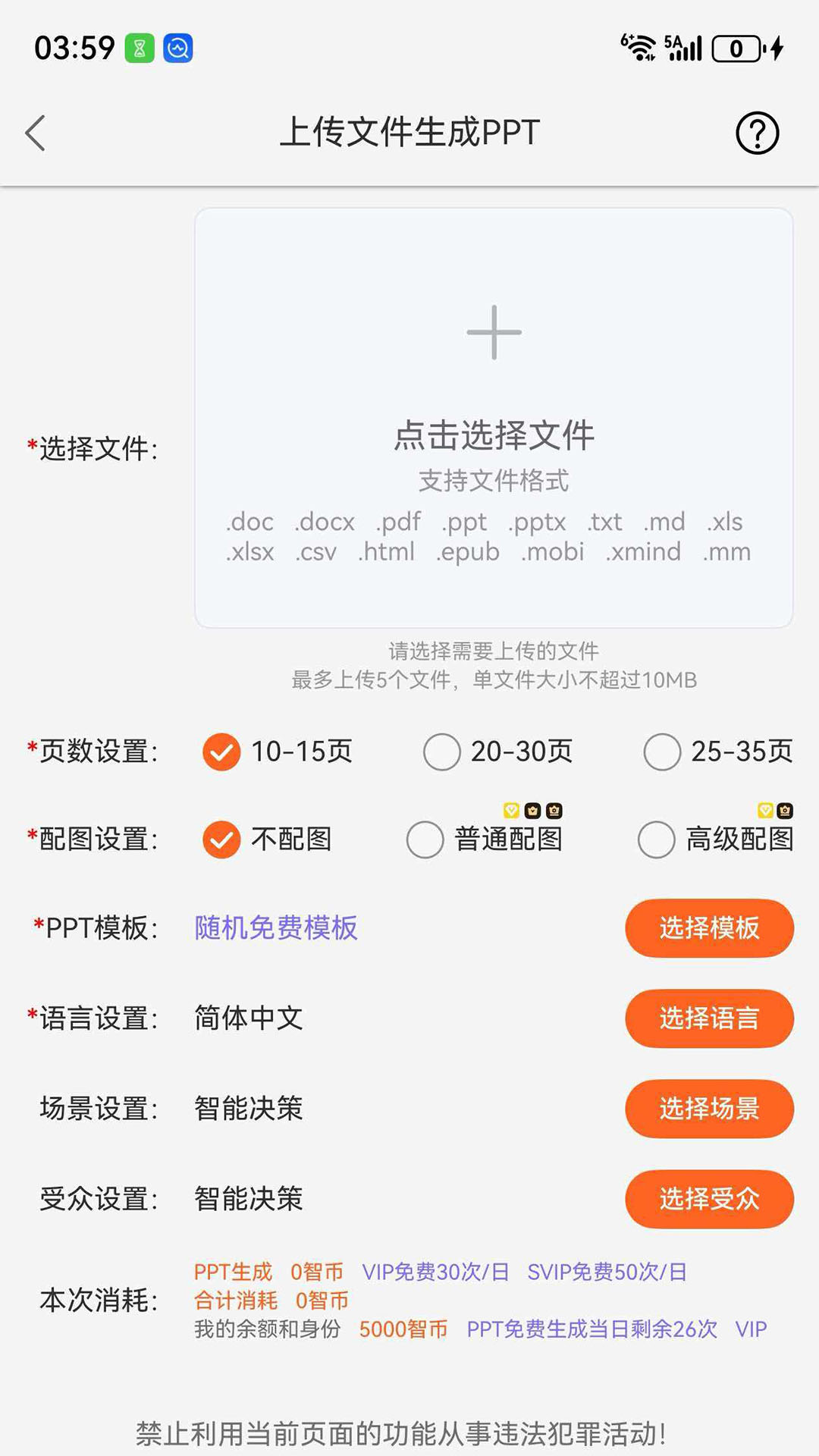Tap the plus icon to add a file
The height and width of the screenshot is (1456, 819).
point(494,334)
